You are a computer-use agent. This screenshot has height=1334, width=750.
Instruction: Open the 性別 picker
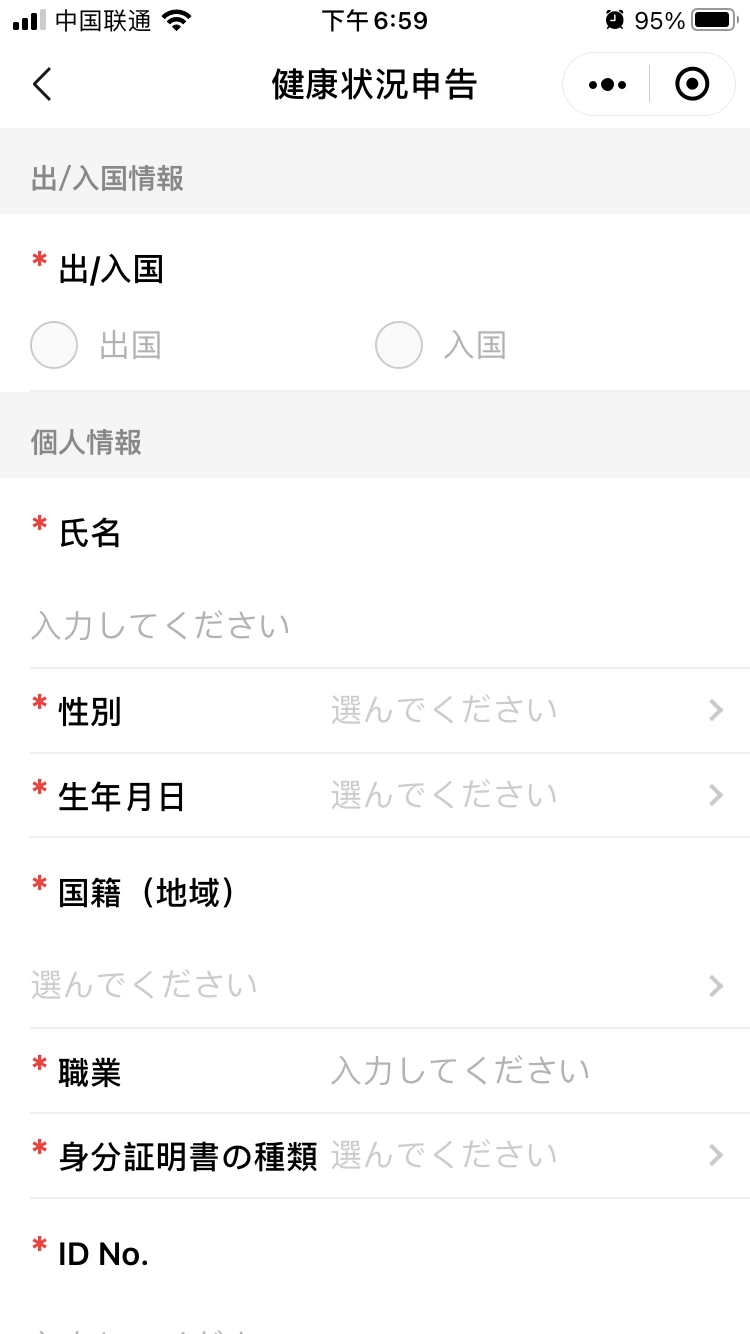pyautogui.click(x=390, y=711)
